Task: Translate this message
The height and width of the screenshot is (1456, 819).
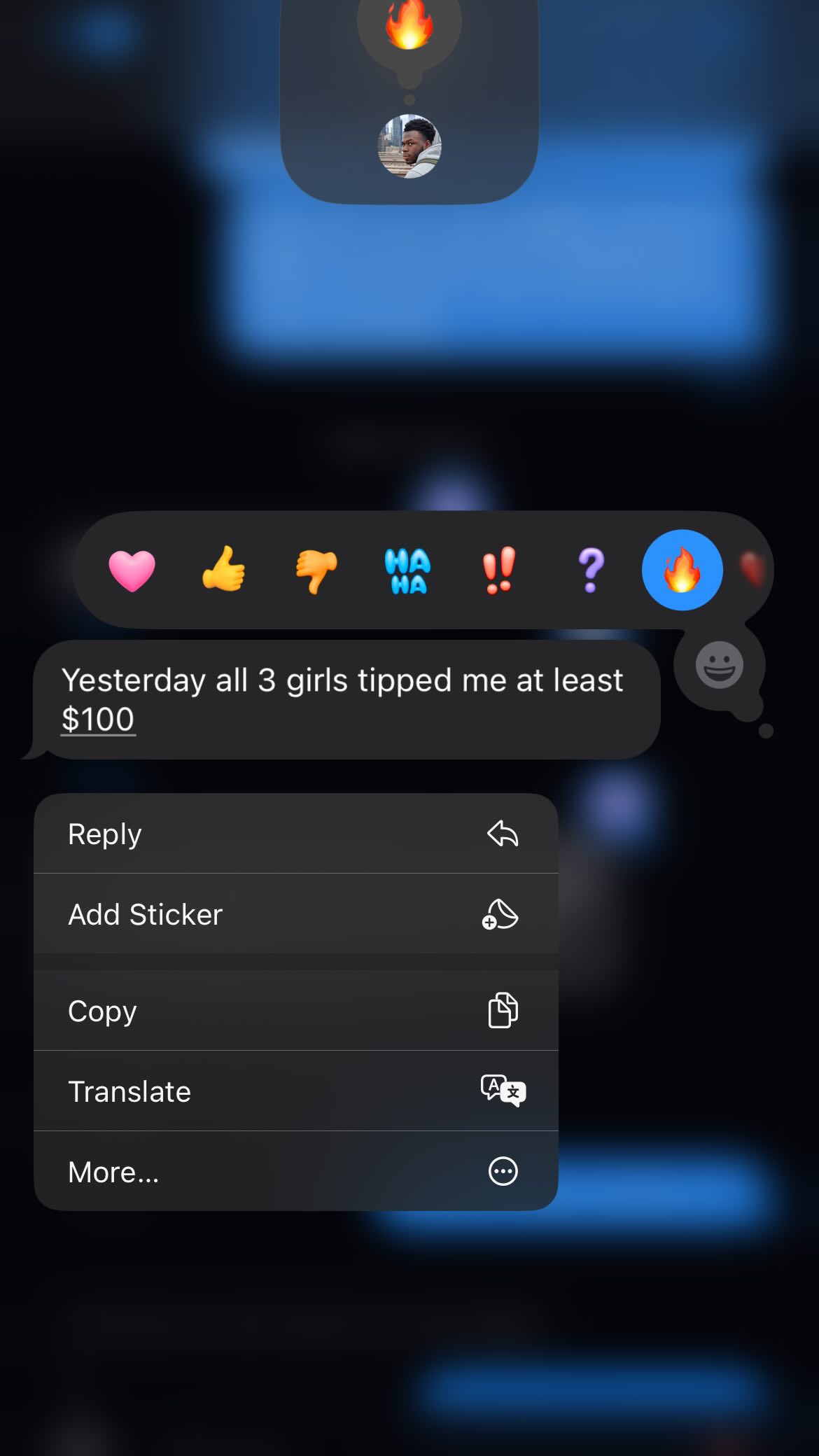Action: 295,1091
